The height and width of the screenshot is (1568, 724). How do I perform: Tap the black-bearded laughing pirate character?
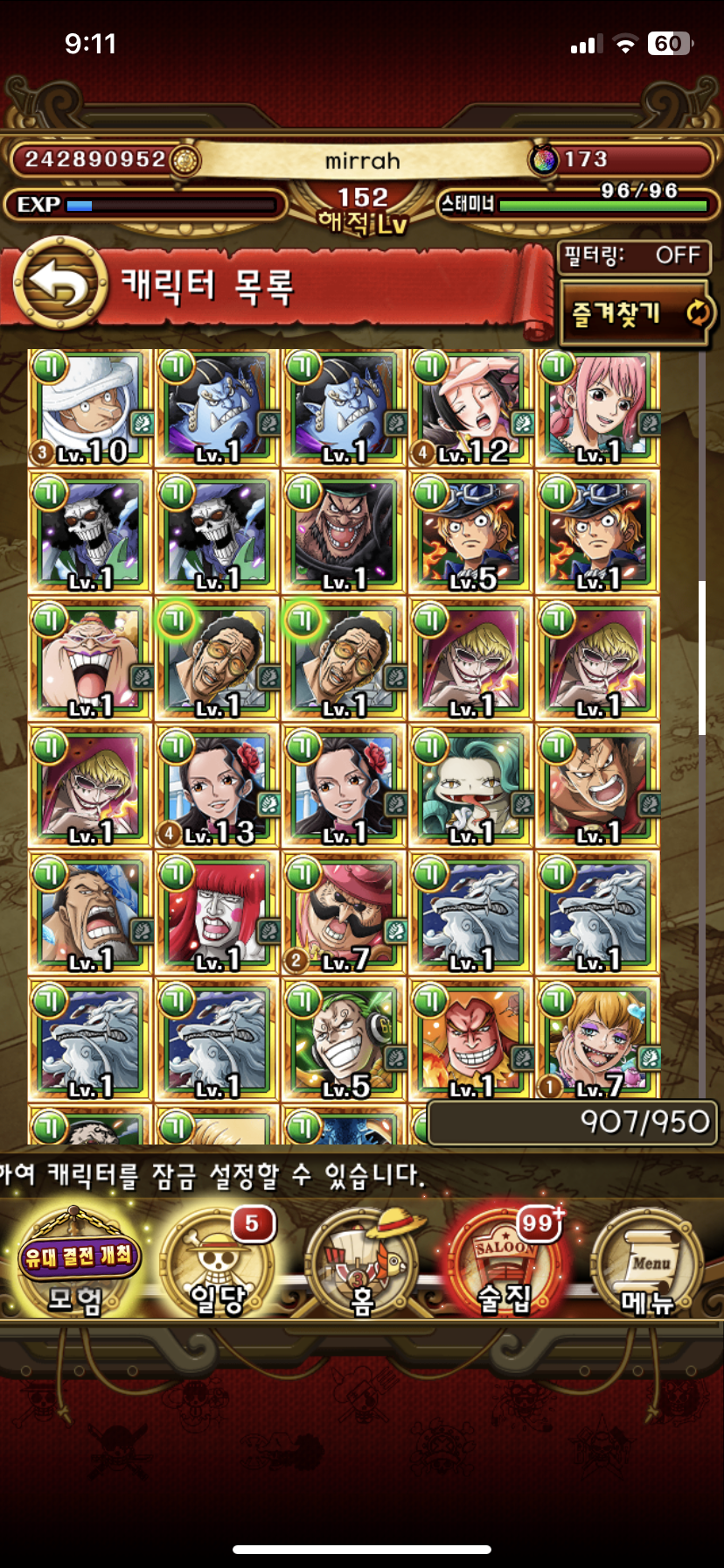click(x=344, y=534)
